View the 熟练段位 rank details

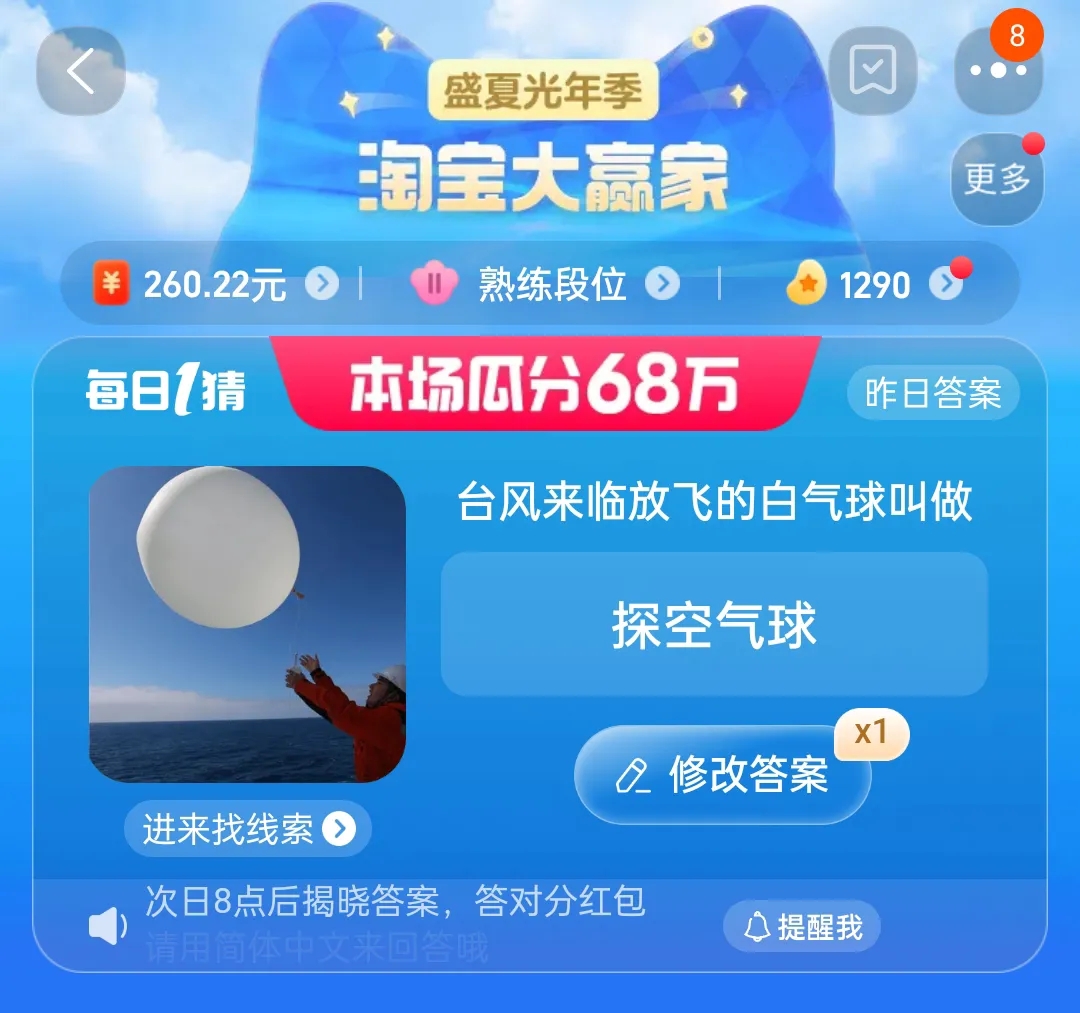[546, 285]
